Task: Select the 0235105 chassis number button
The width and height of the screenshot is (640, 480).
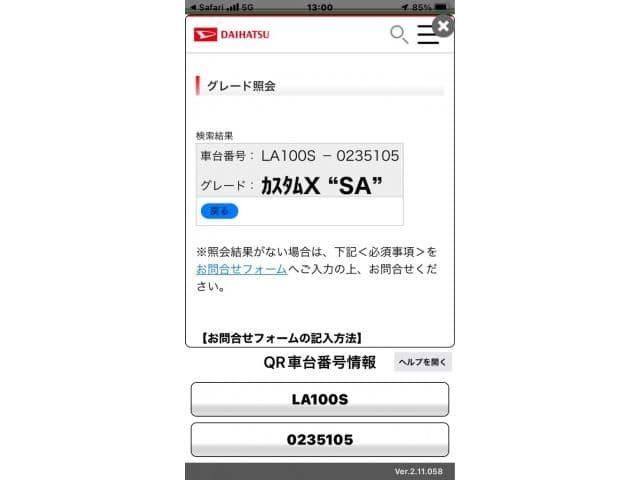Action: click(319, 439)
